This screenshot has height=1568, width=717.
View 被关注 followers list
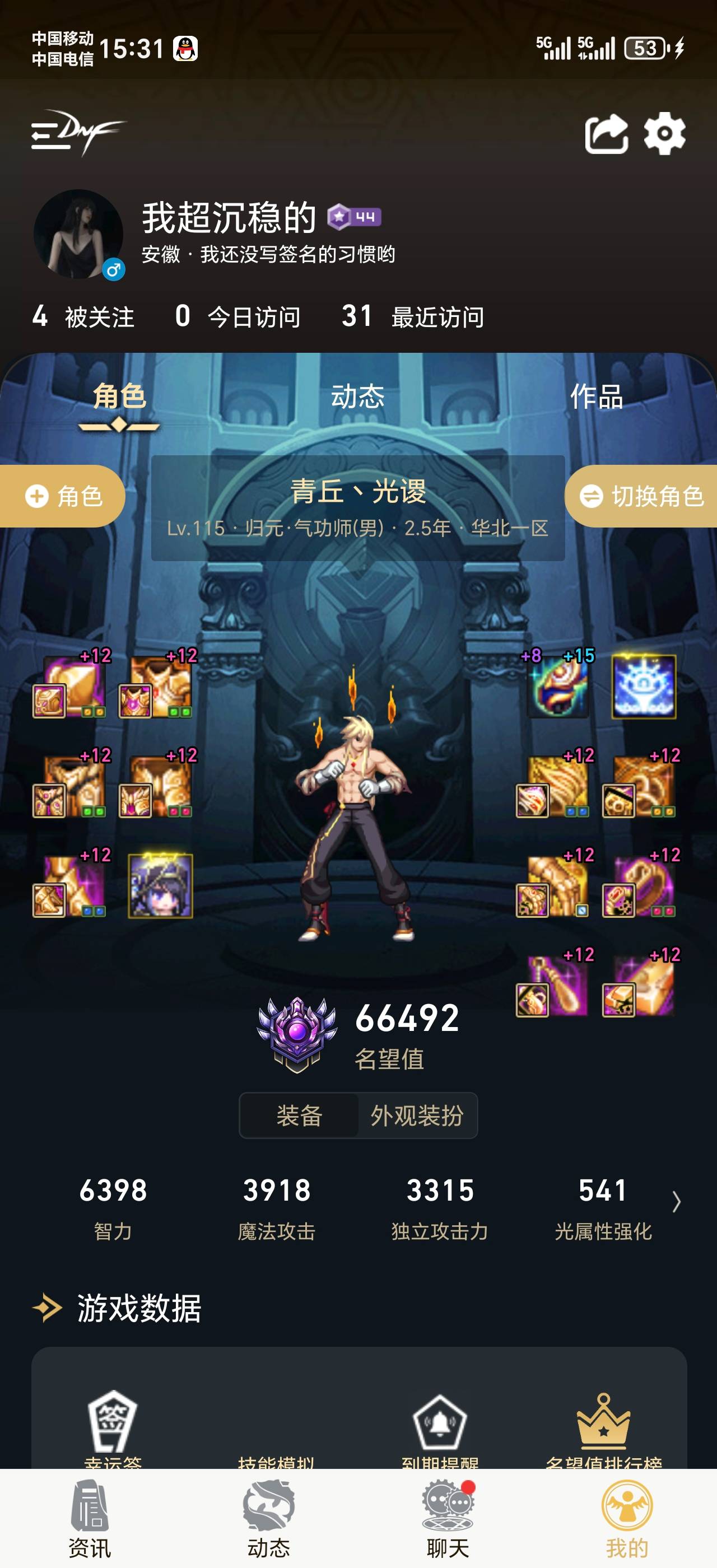(83, 316)
